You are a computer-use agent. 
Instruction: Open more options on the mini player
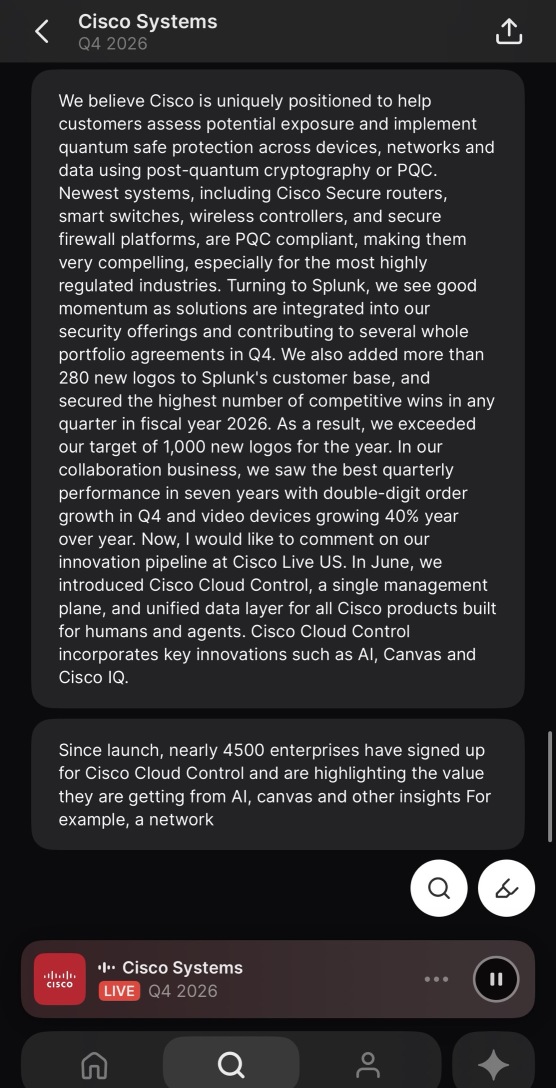tap(436, 979)
